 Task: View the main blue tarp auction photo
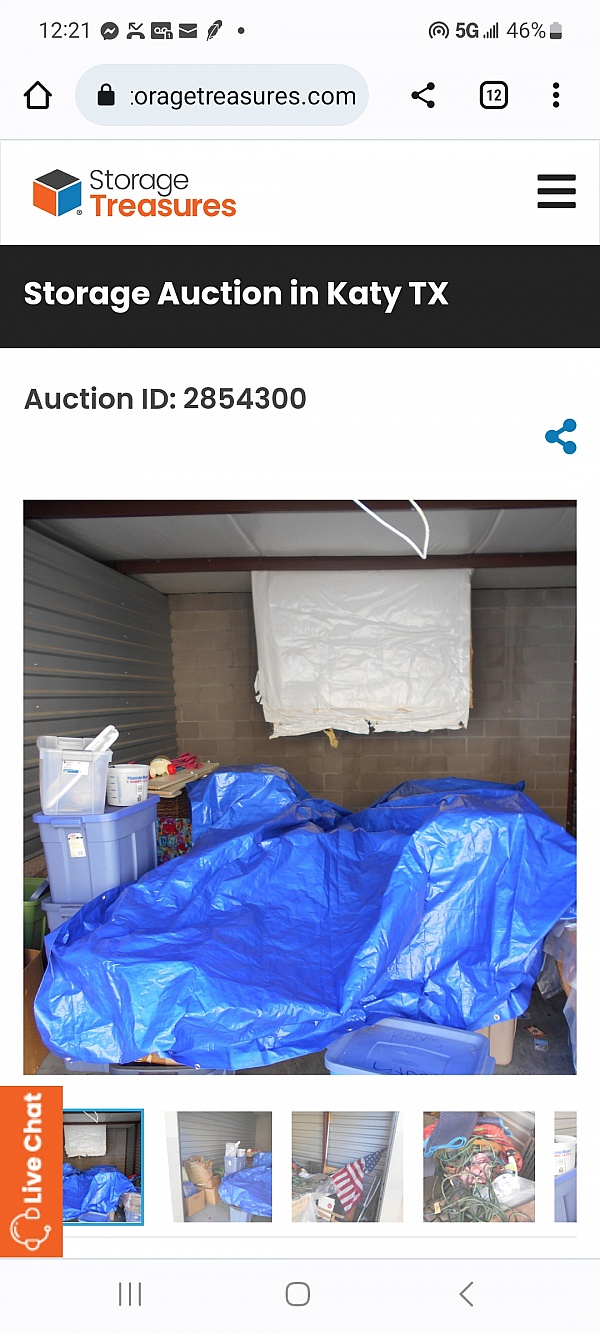tap(300, 787)
